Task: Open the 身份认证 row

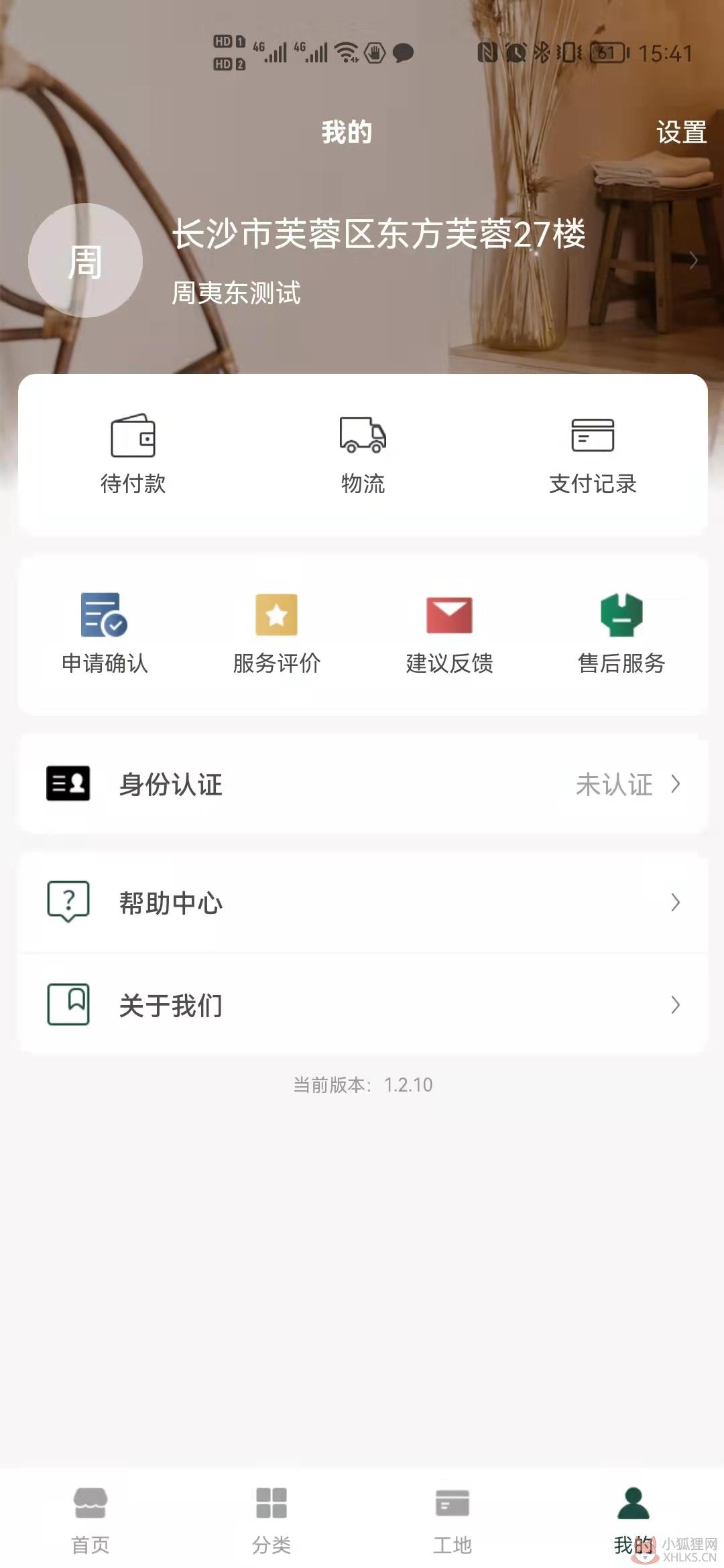Action: (363, 783)
